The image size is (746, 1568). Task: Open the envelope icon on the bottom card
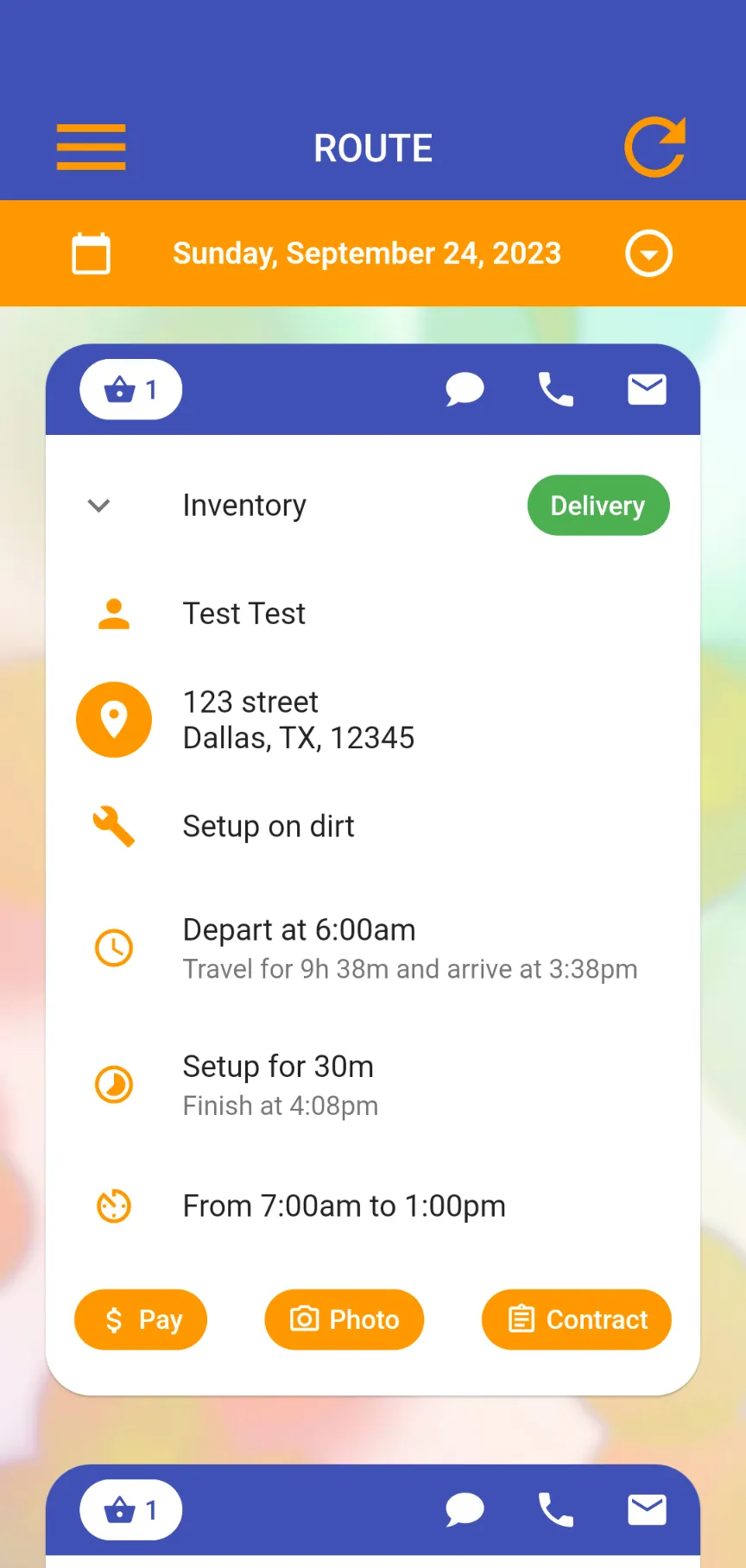647,1509
